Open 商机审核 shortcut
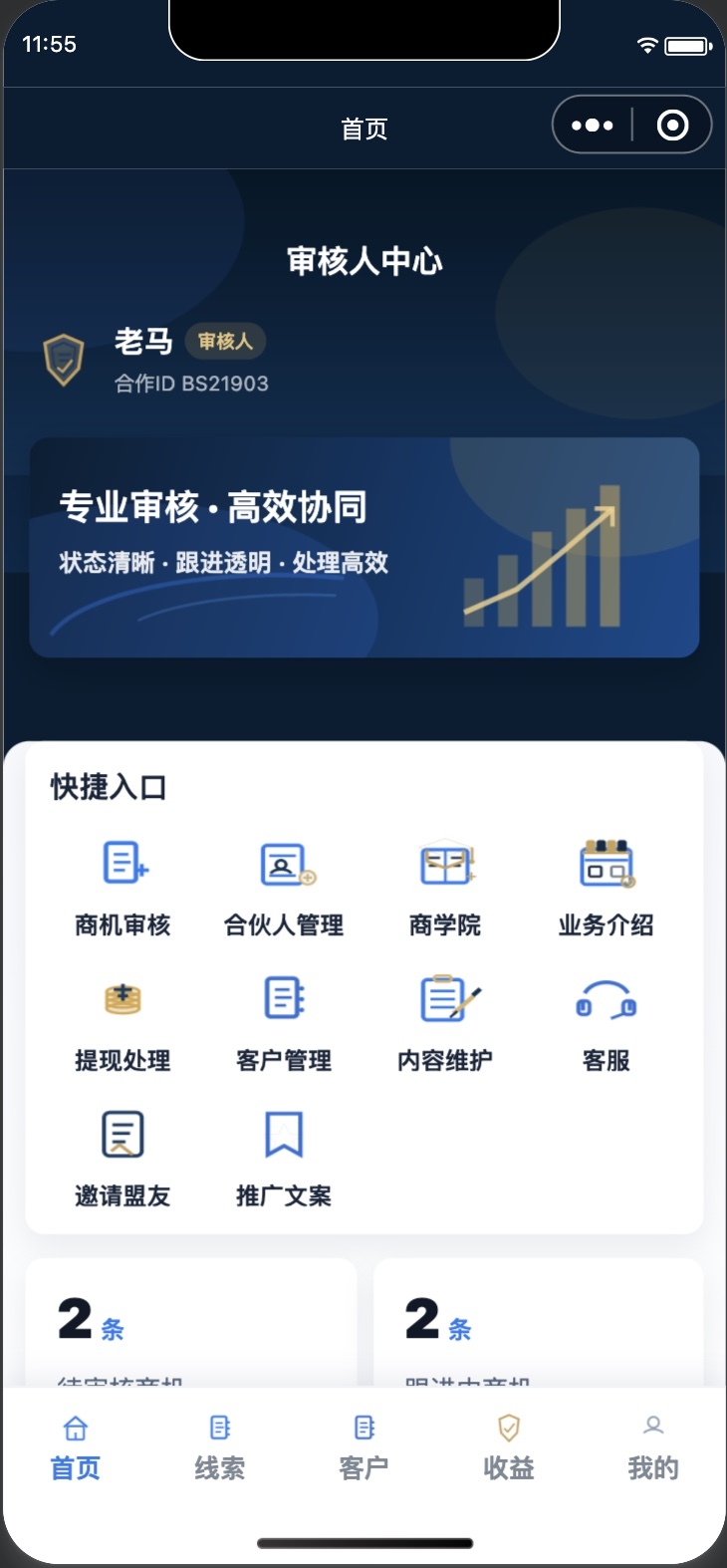Image resolution: width=727 pixels, height=1568 pixels. (x=123, y=889)
